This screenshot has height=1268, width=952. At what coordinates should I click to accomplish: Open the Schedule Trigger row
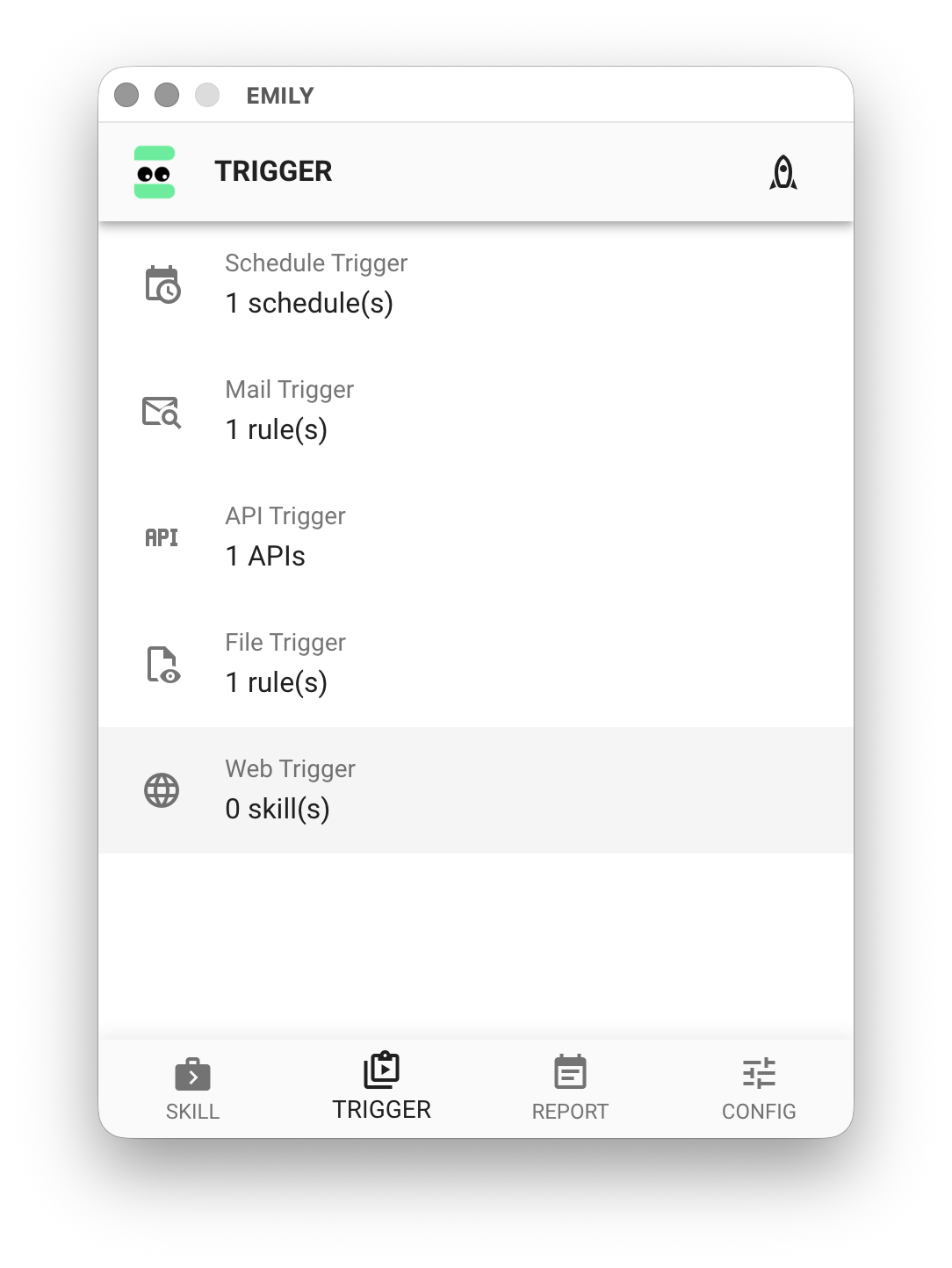pyautogui.click(x=474, y=285)
